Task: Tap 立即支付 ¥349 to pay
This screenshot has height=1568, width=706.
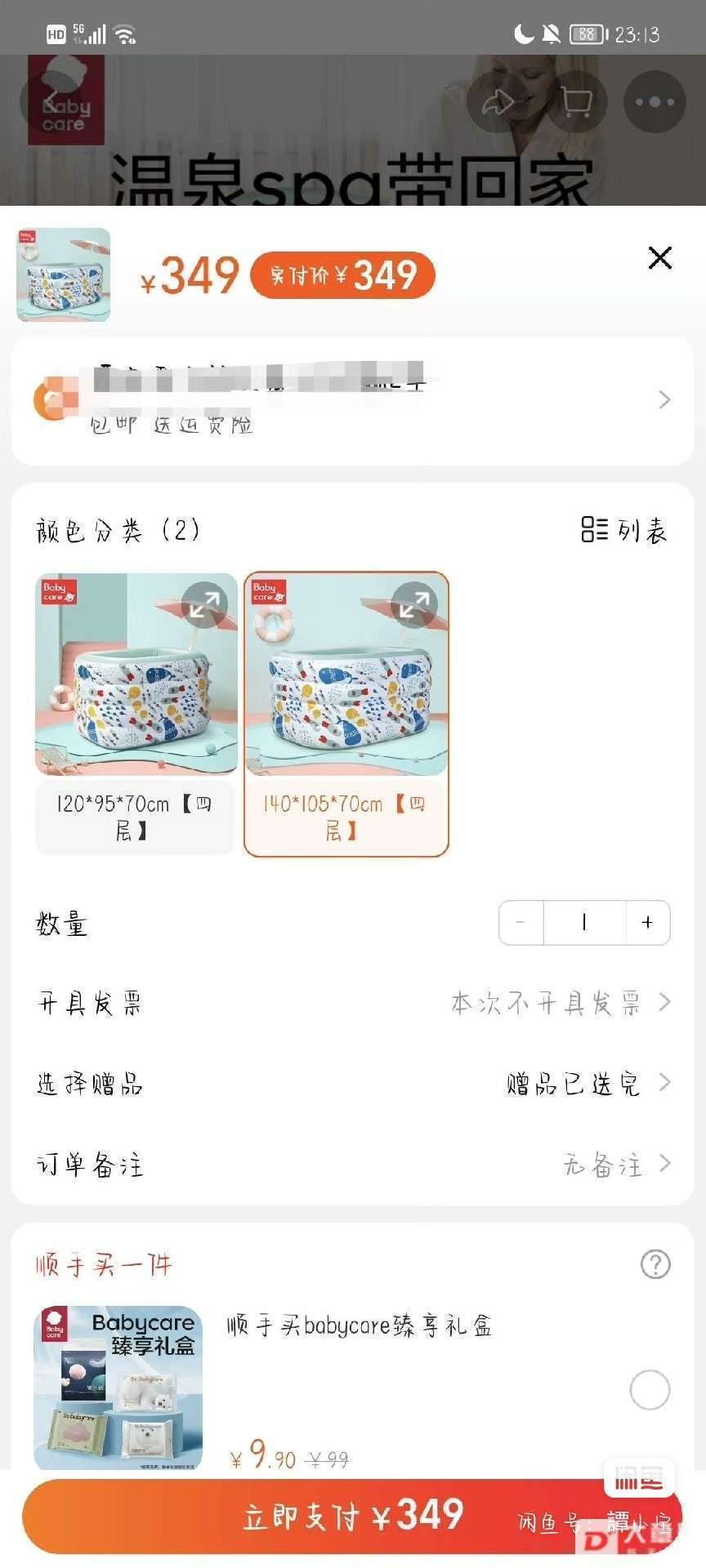Action: tap(351, 1517)
